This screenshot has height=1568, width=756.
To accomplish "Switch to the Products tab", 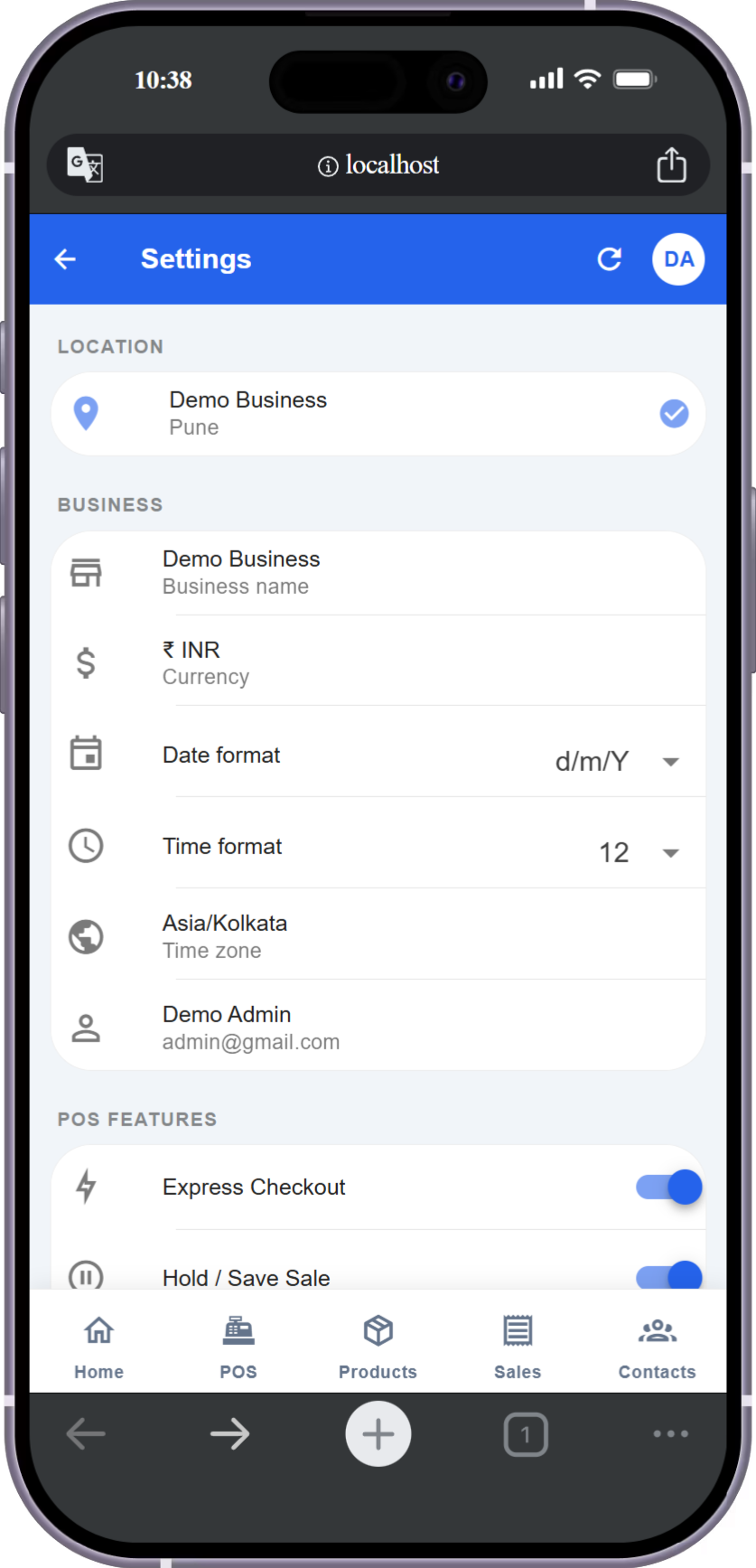I will [378, 1347].
